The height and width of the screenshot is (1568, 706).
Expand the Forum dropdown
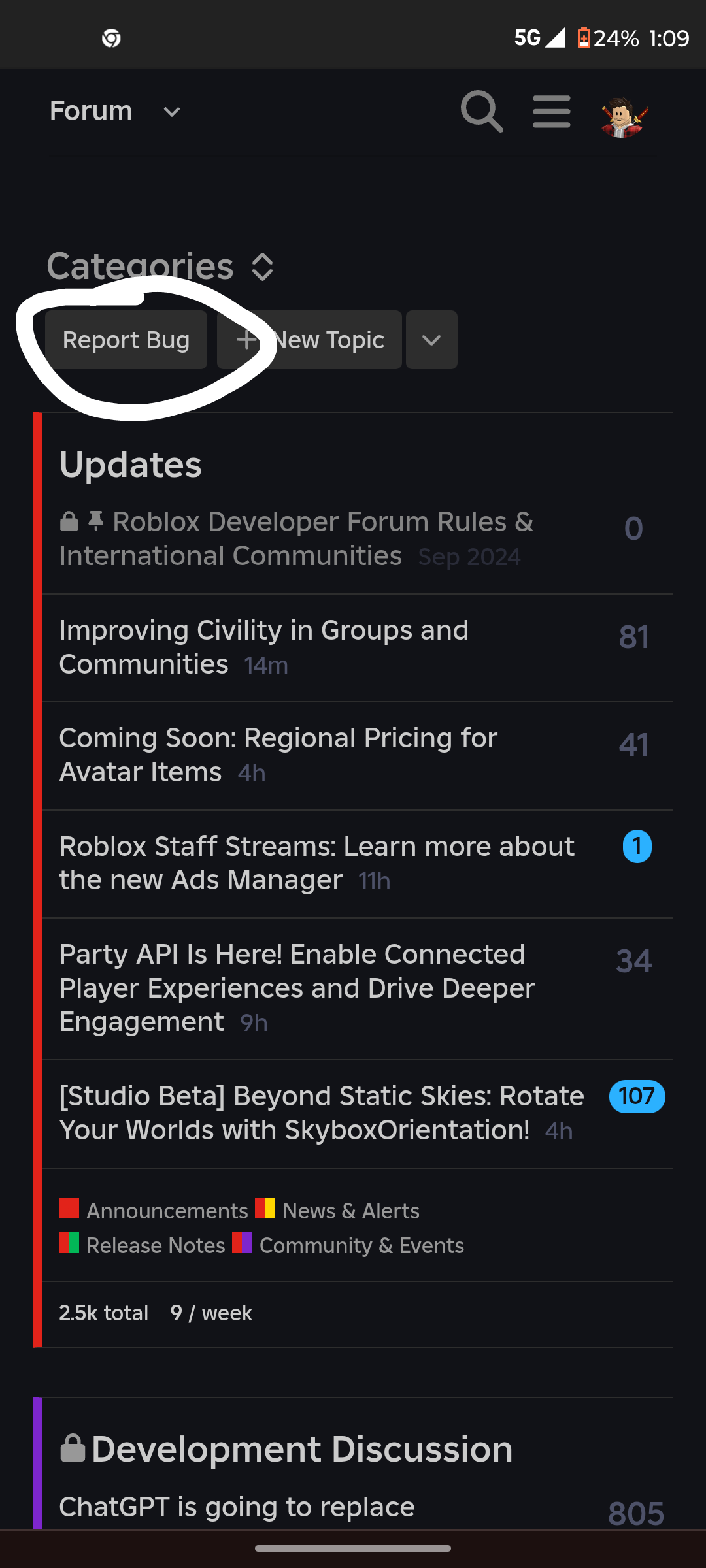click(116, 111)
